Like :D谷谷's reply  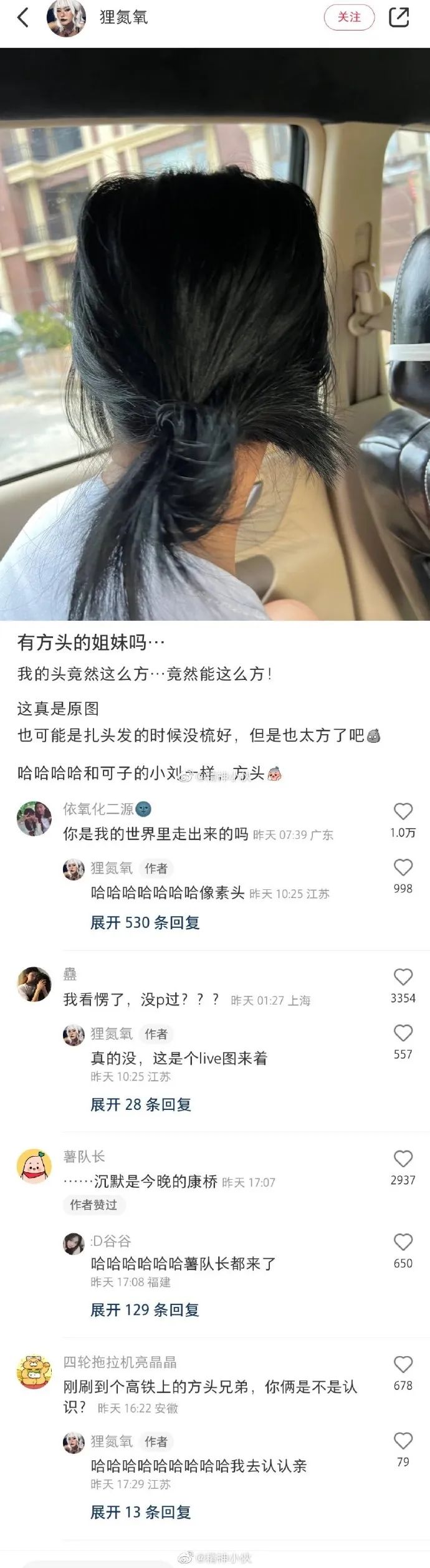pos(403,1242)
